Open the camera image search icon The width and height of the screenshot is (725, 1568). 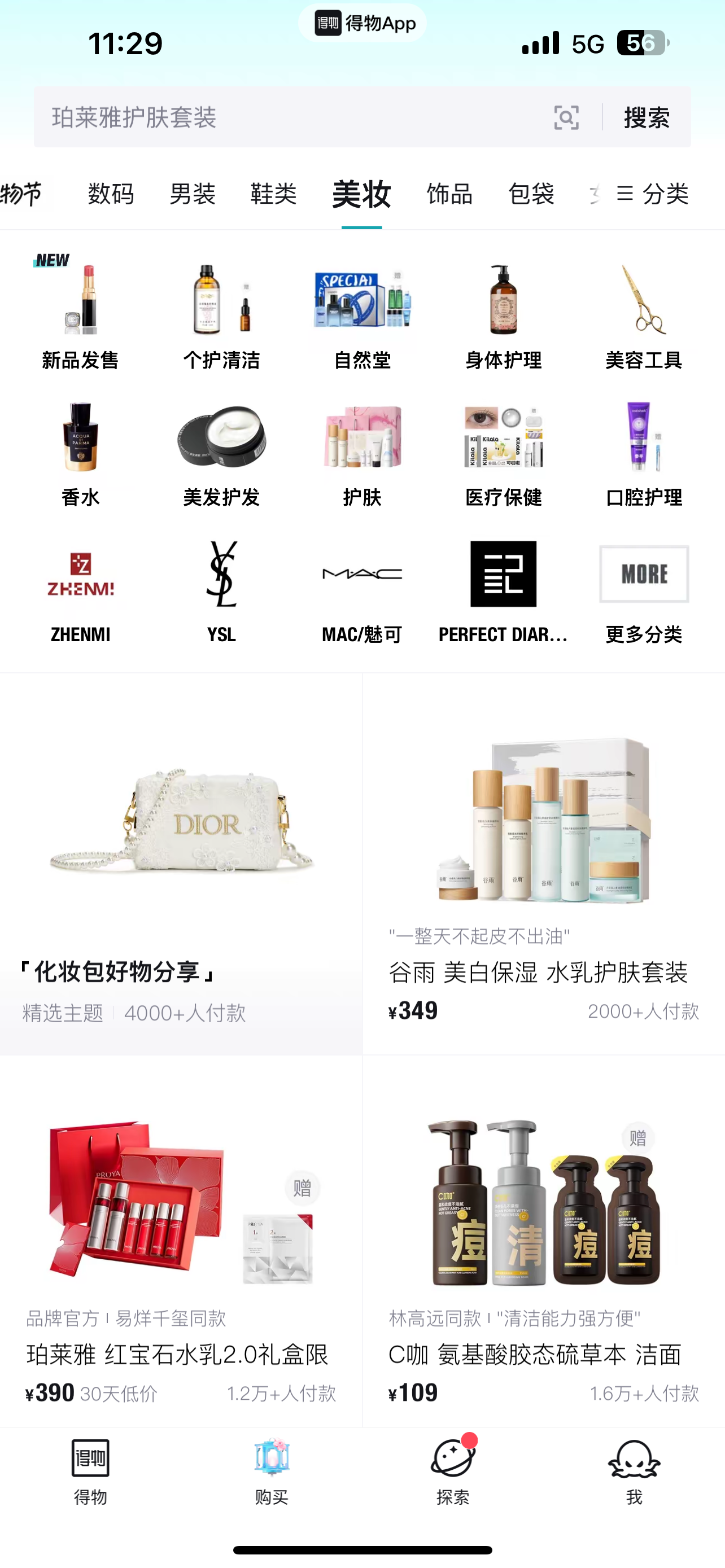tap(566, 117)
